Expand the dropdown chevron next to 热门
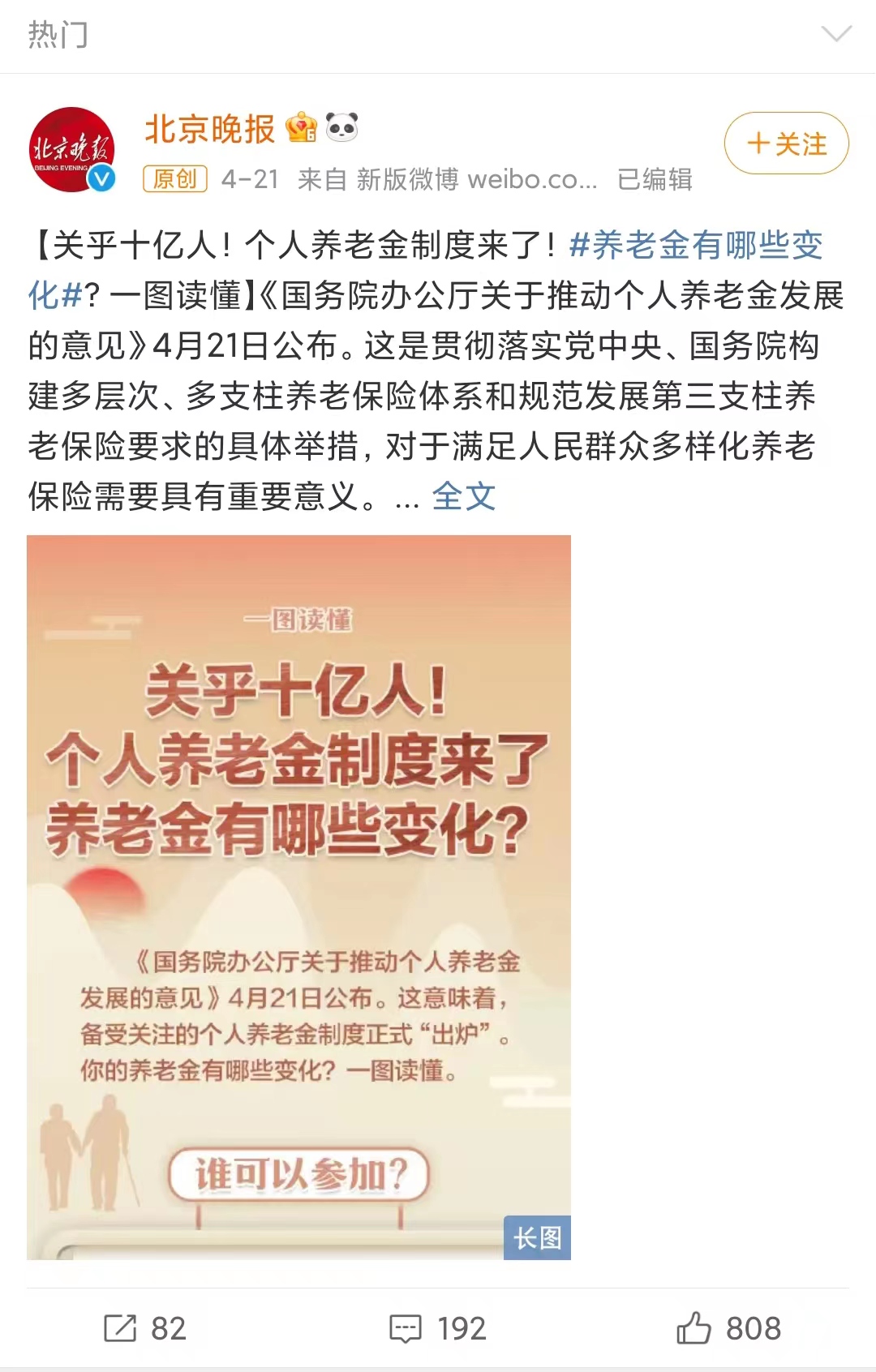The image size is (876, 1372). coord(836,34)
